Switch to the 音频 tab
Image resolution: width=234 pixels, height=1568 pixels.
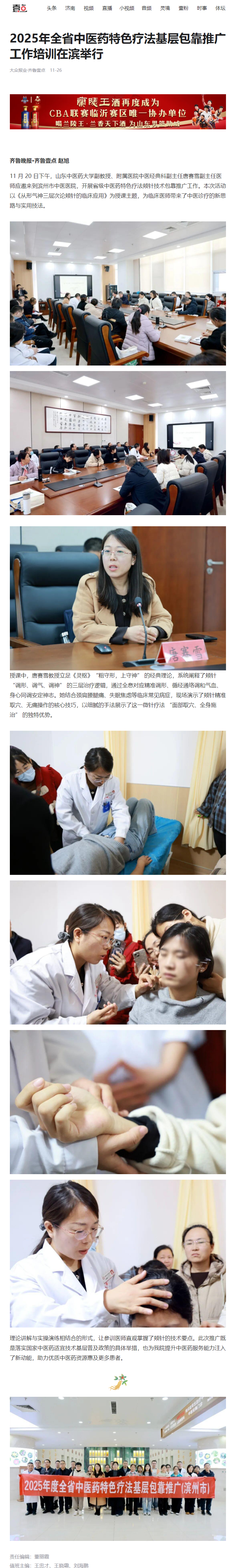tap(146, 9)
